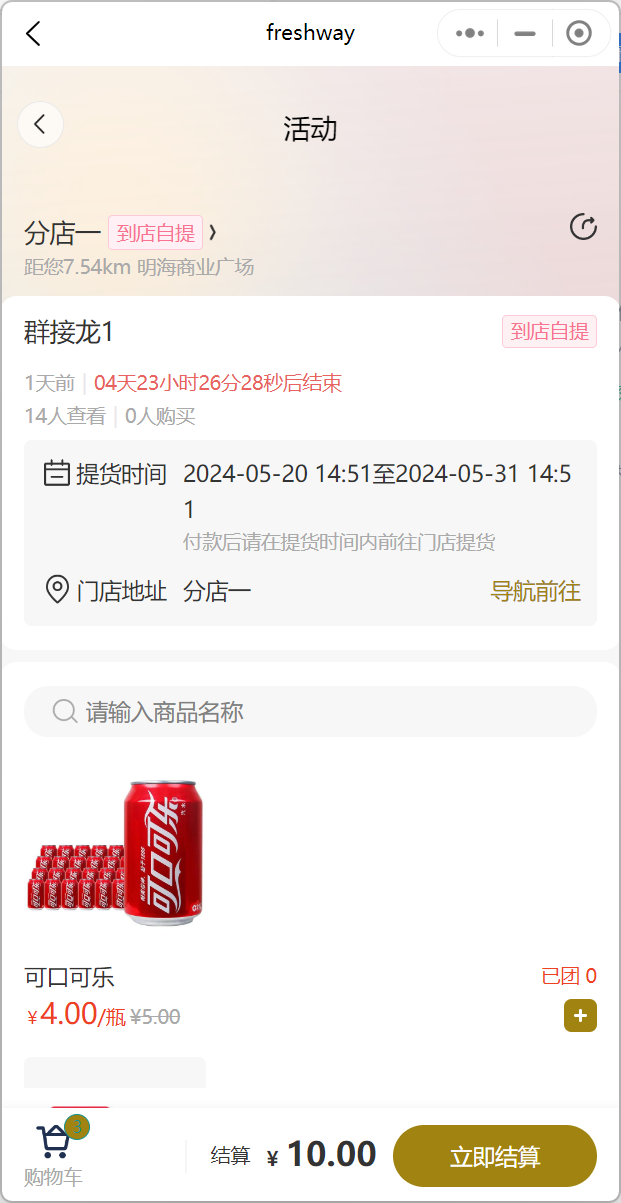Switch store via 分店一 selector

[x=120, y=233]
